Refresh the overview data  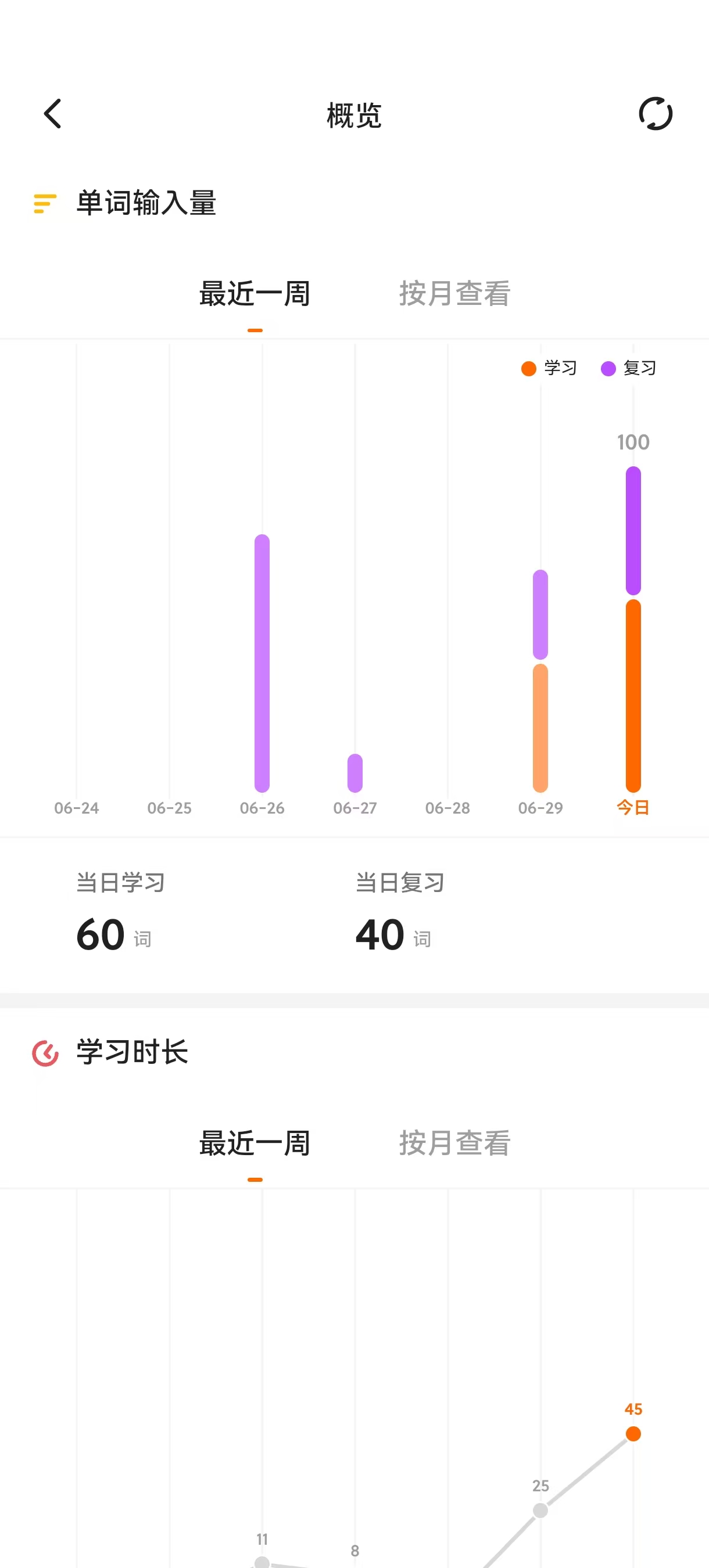(x=656, y=114)
